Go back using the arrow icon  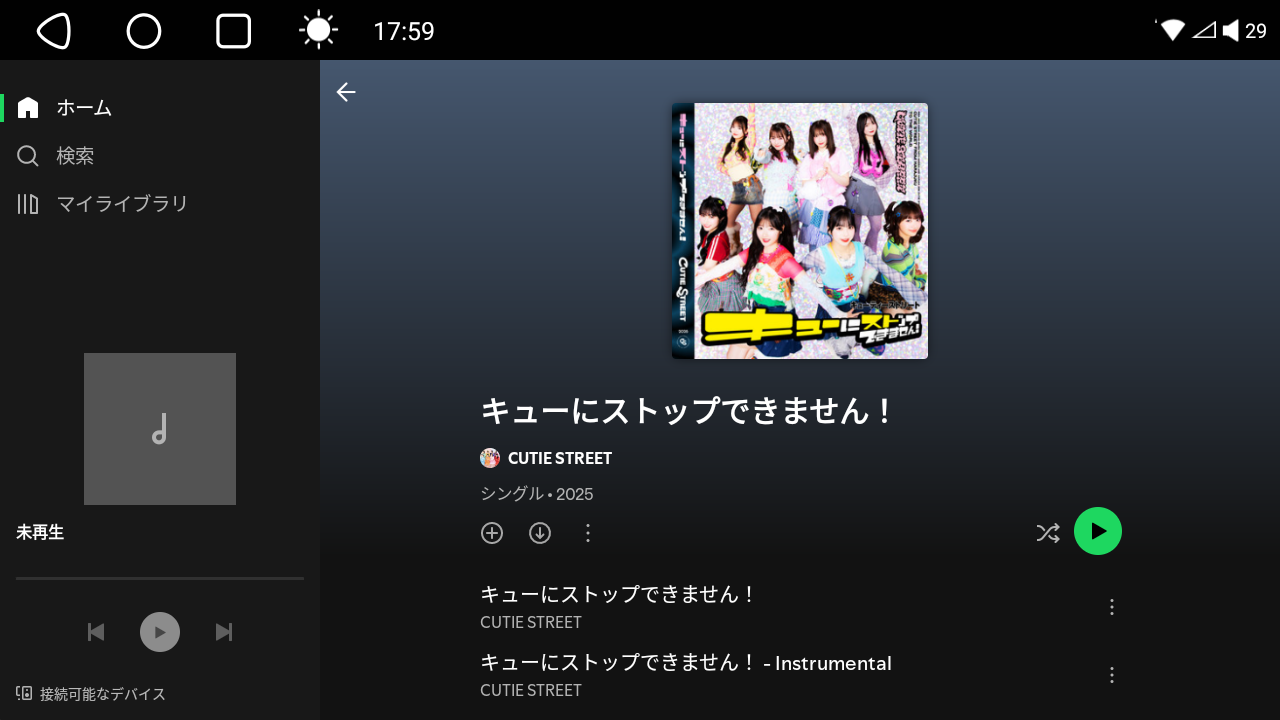[x=346, y=92]
